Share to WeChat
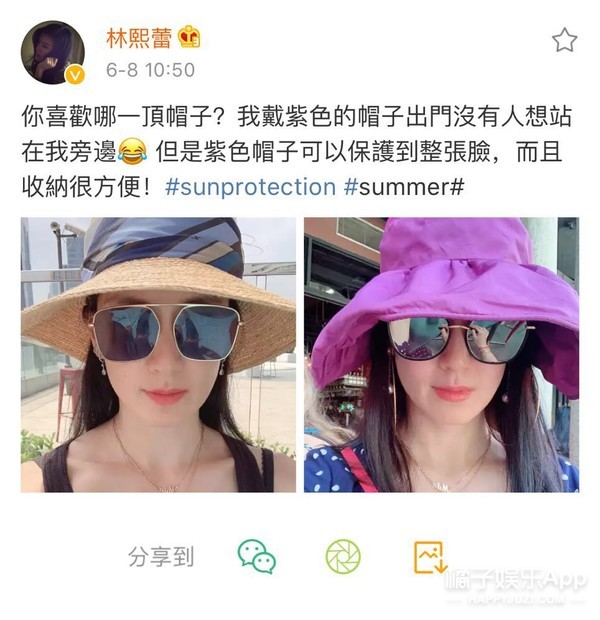Screen dimensions: 600x620 click(x=257, y=557)
